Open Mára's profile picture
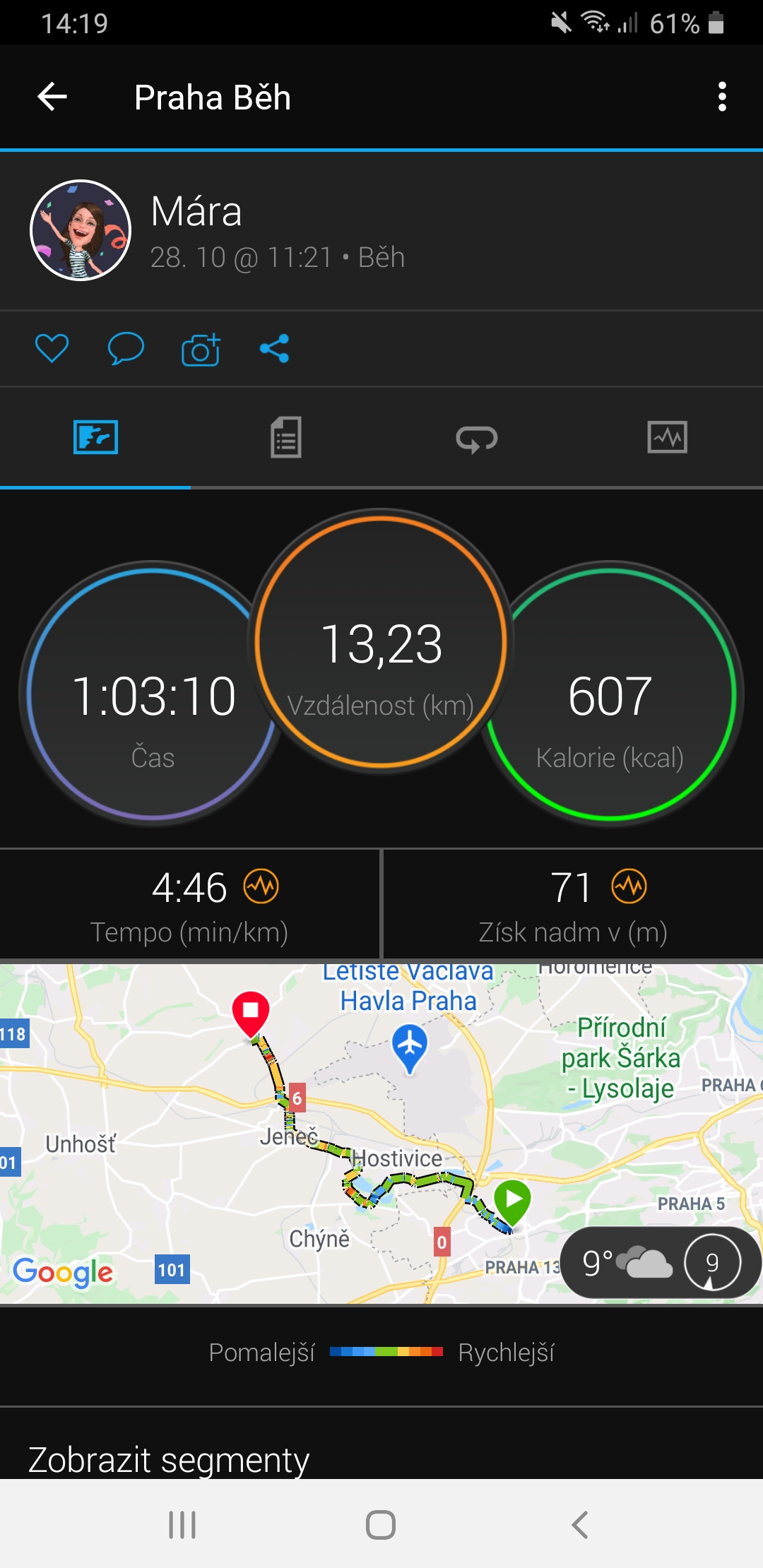This screenshot has height=1568, width=763. click(81, 230)
